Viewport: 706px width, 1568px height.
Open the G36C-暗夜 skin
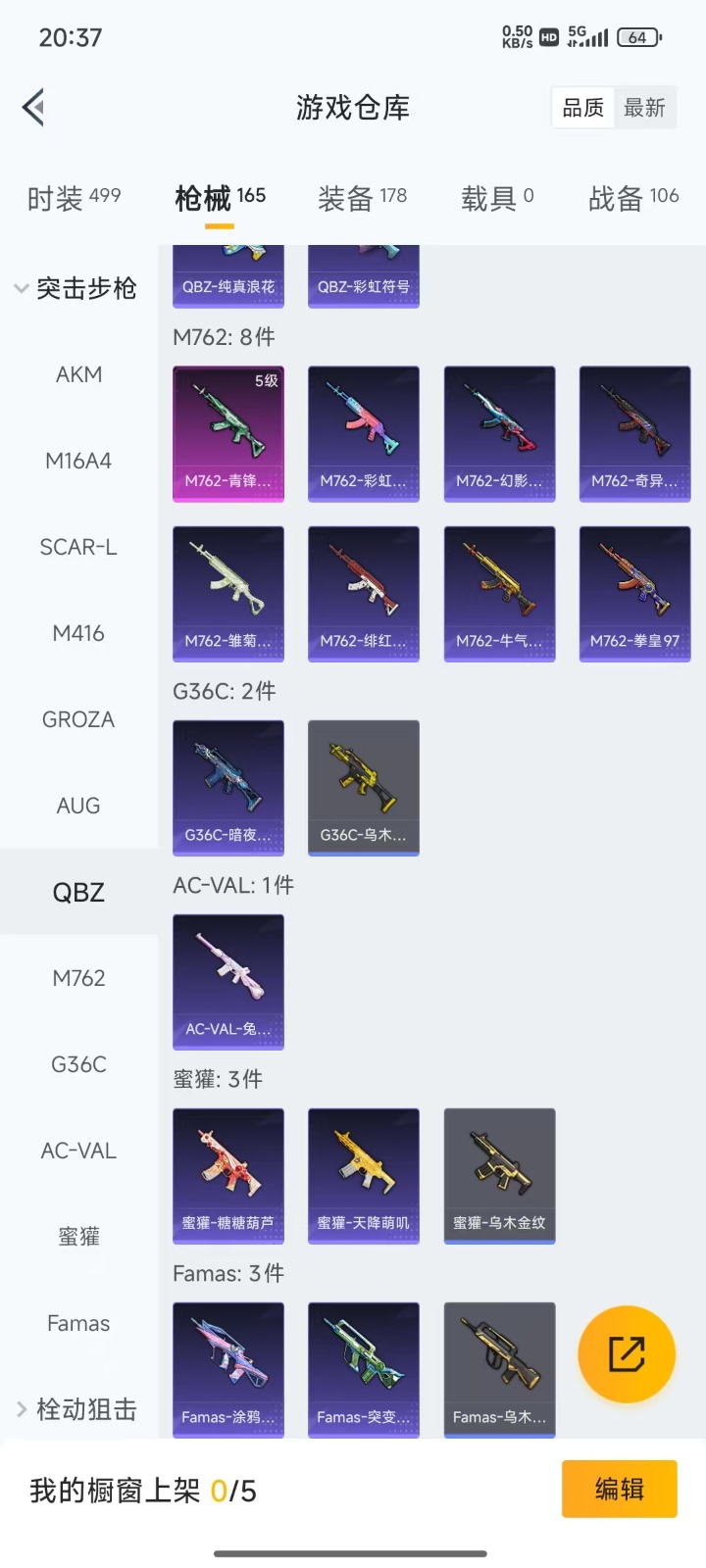(228, 789)
